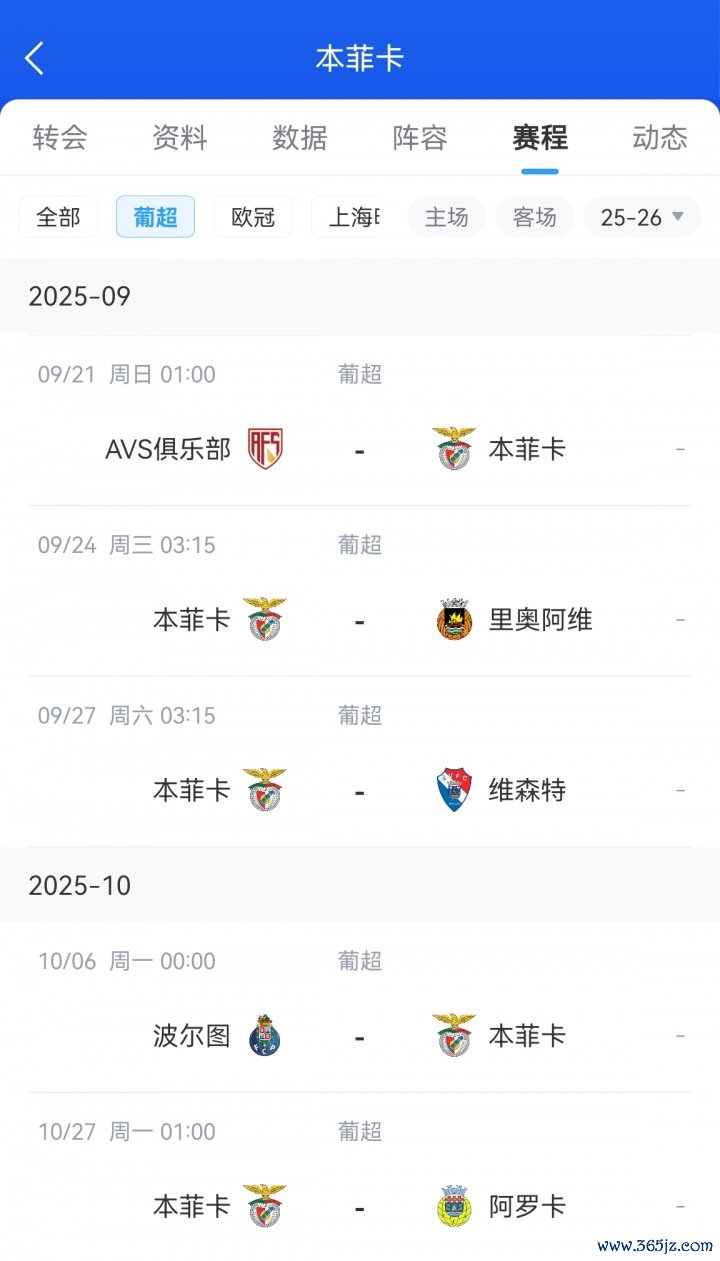Switch to the 转会 tab
The image size is (720, 1261).
point(60,138)
